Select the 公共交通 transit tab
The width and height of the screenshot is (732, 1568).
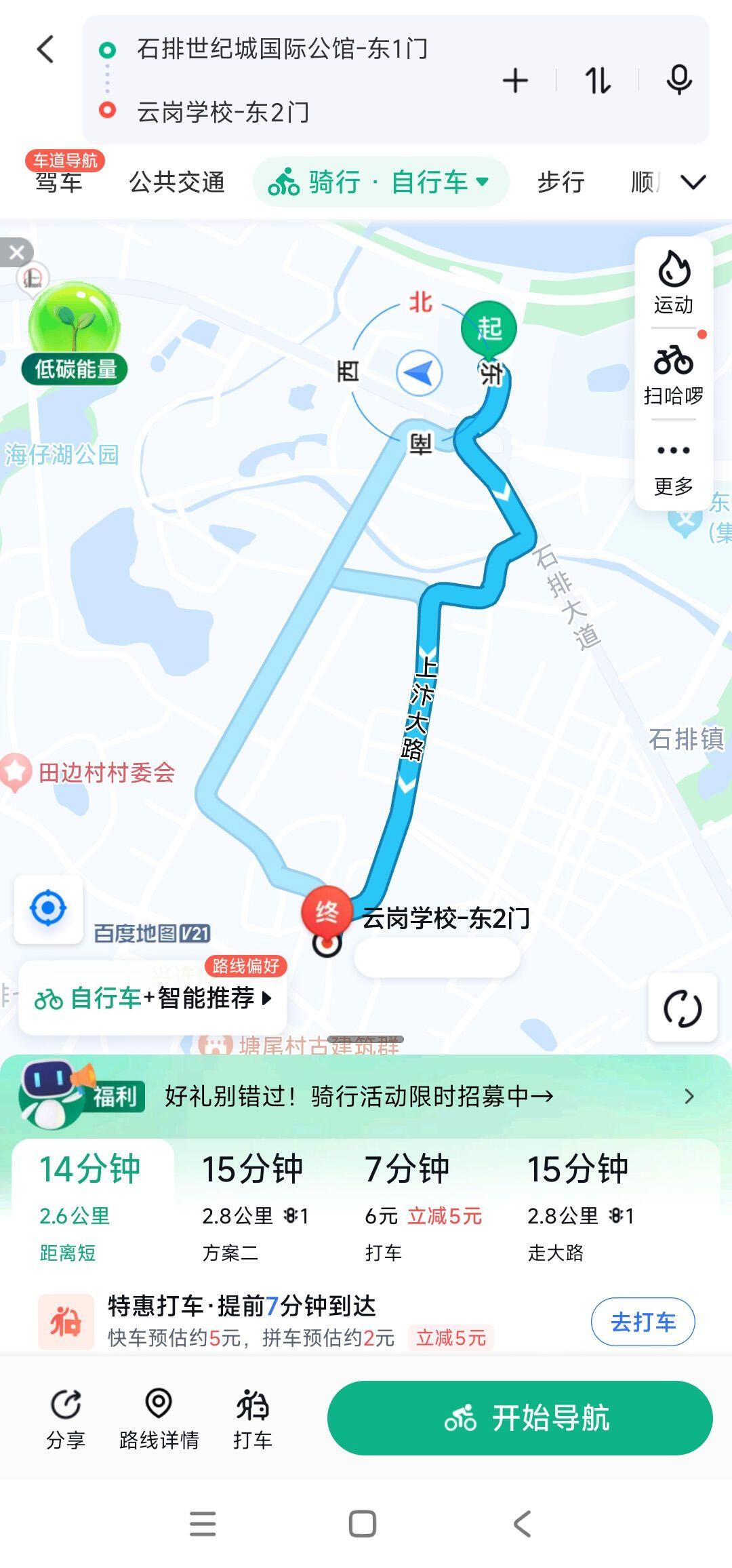tap(177, 182)
